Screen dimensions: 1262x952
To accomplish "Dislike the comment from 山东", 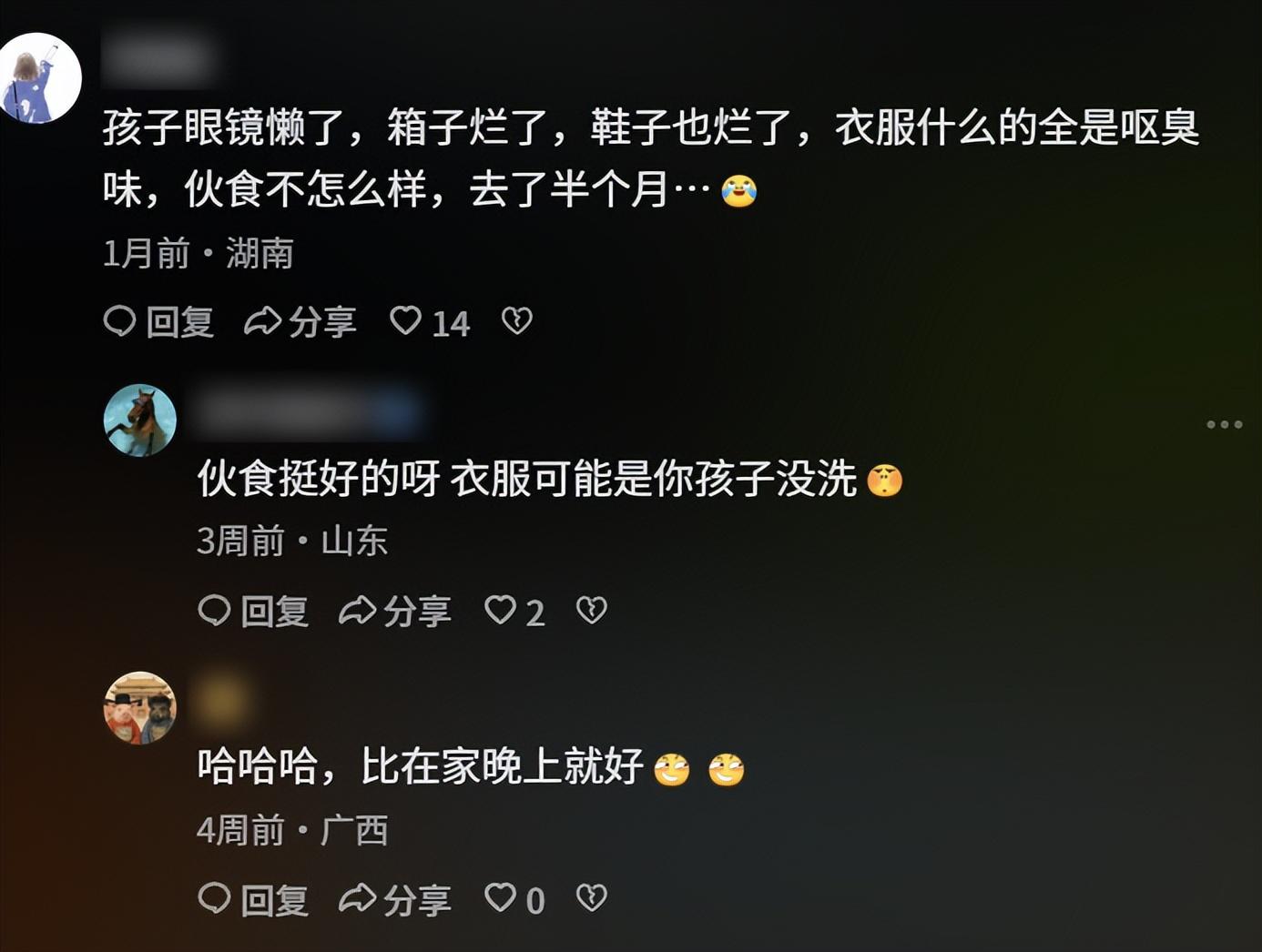I will (x=592, y=610).
